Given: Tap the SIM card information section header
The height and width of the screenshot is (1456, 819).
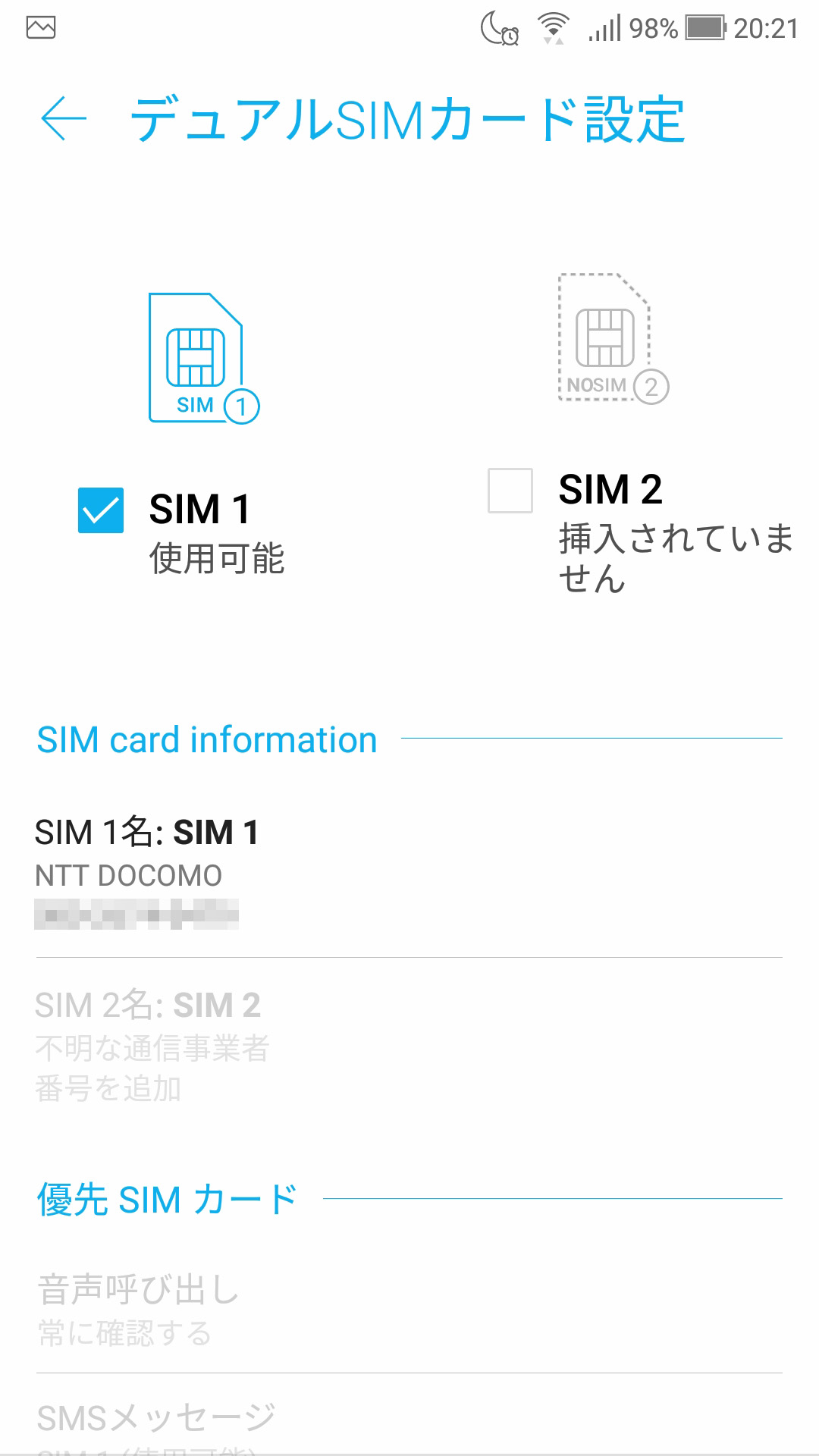Looking at the screenshot, I should (x=206, y=739).
